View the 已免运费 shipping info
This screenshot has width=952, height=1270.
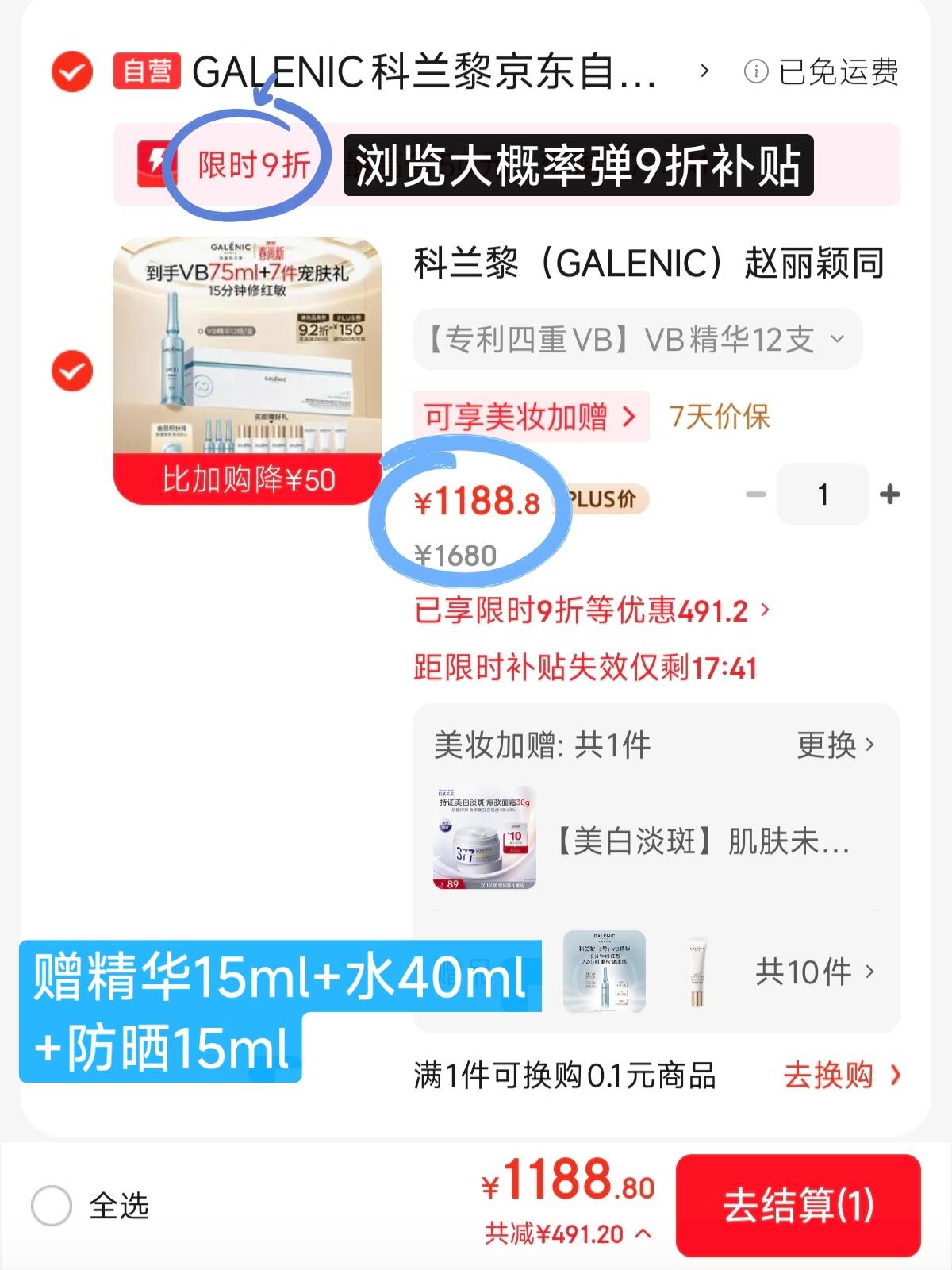pos(822,72)
